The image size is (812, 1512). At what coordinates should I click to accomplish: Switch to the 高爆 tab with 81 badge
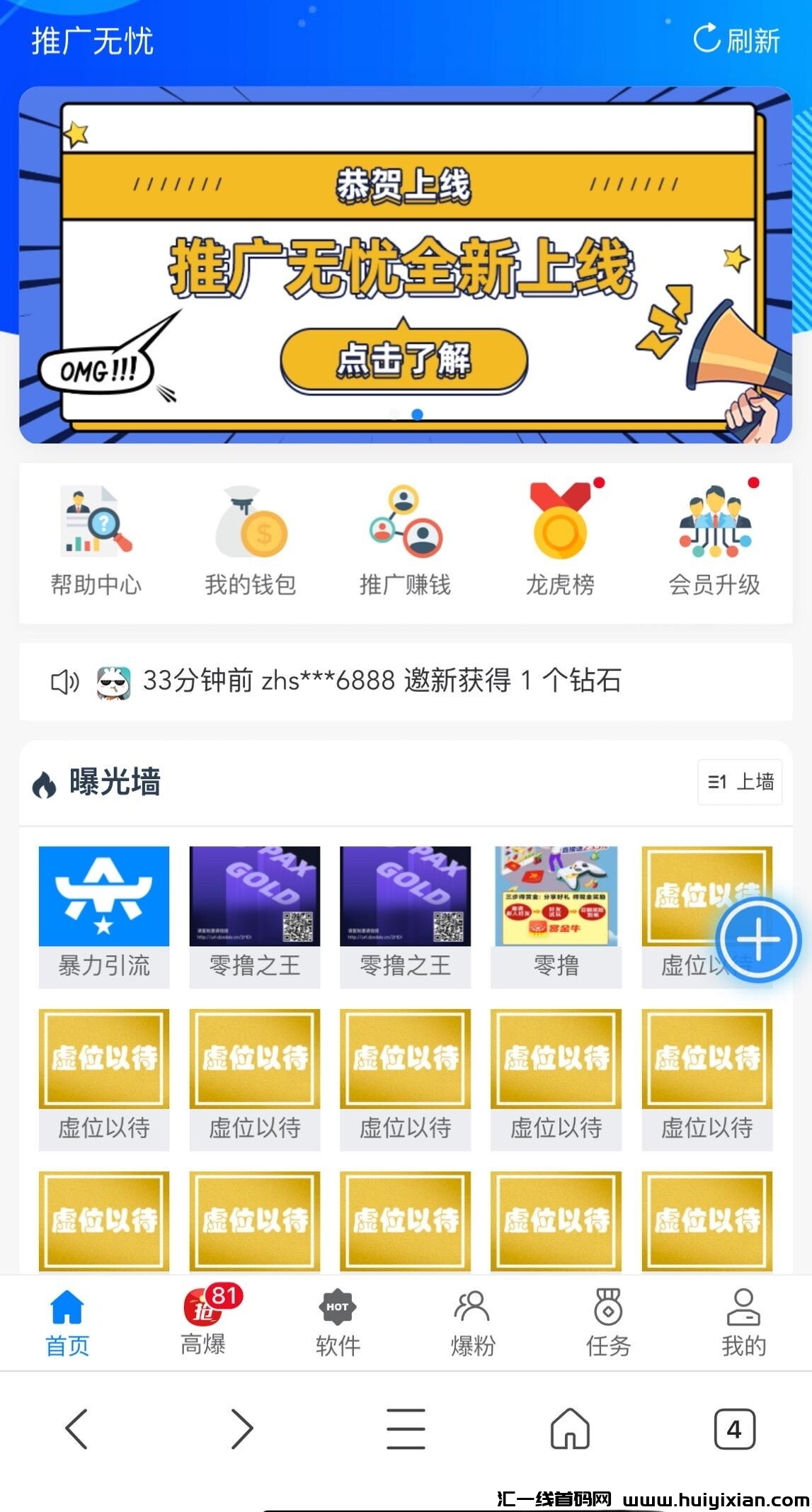pyautogui.click(x=203, y=1324)
